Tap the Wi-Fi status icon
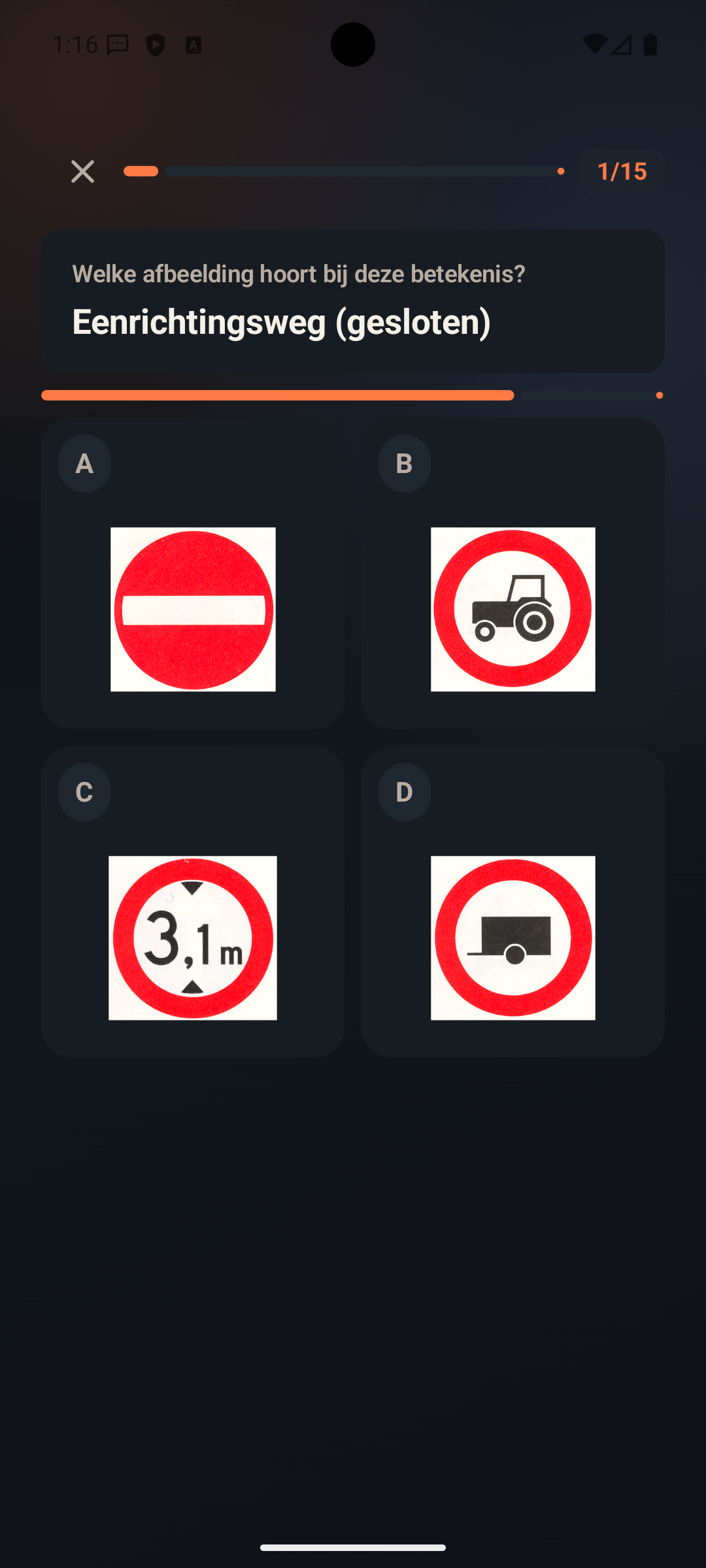 click(x=596, y=43)
